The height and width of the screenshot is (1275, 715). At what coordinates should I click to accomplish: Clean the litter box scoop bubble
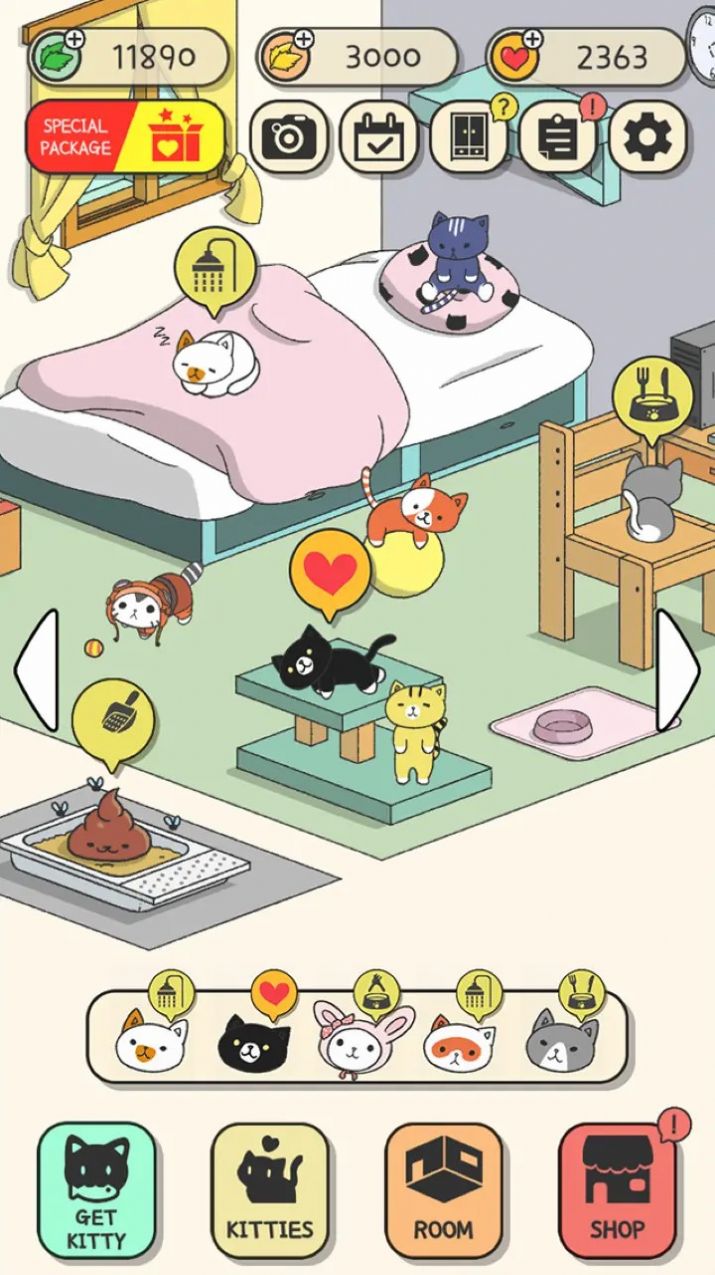(112, 716)
